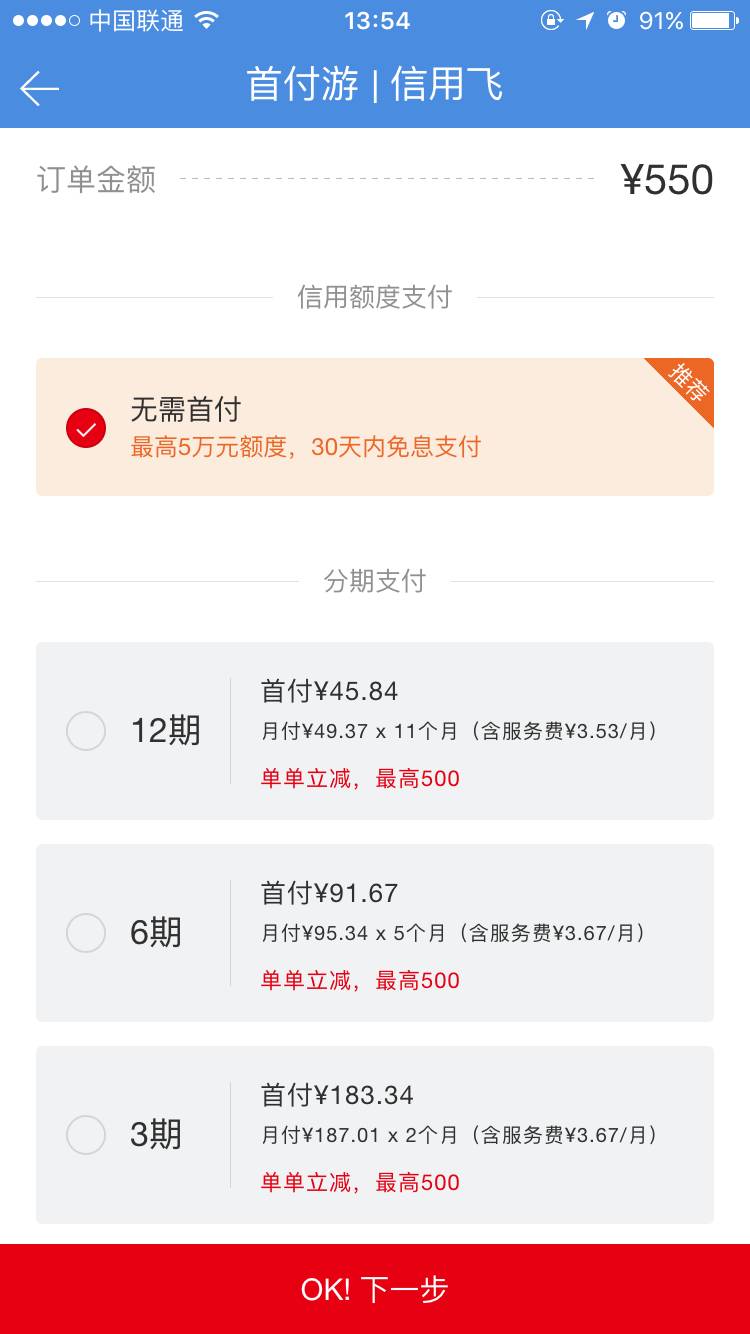Tap the OK! 下一步 button
Image resolution: width=750 pixels, height=1334 pixels.
coord(375,1288)
